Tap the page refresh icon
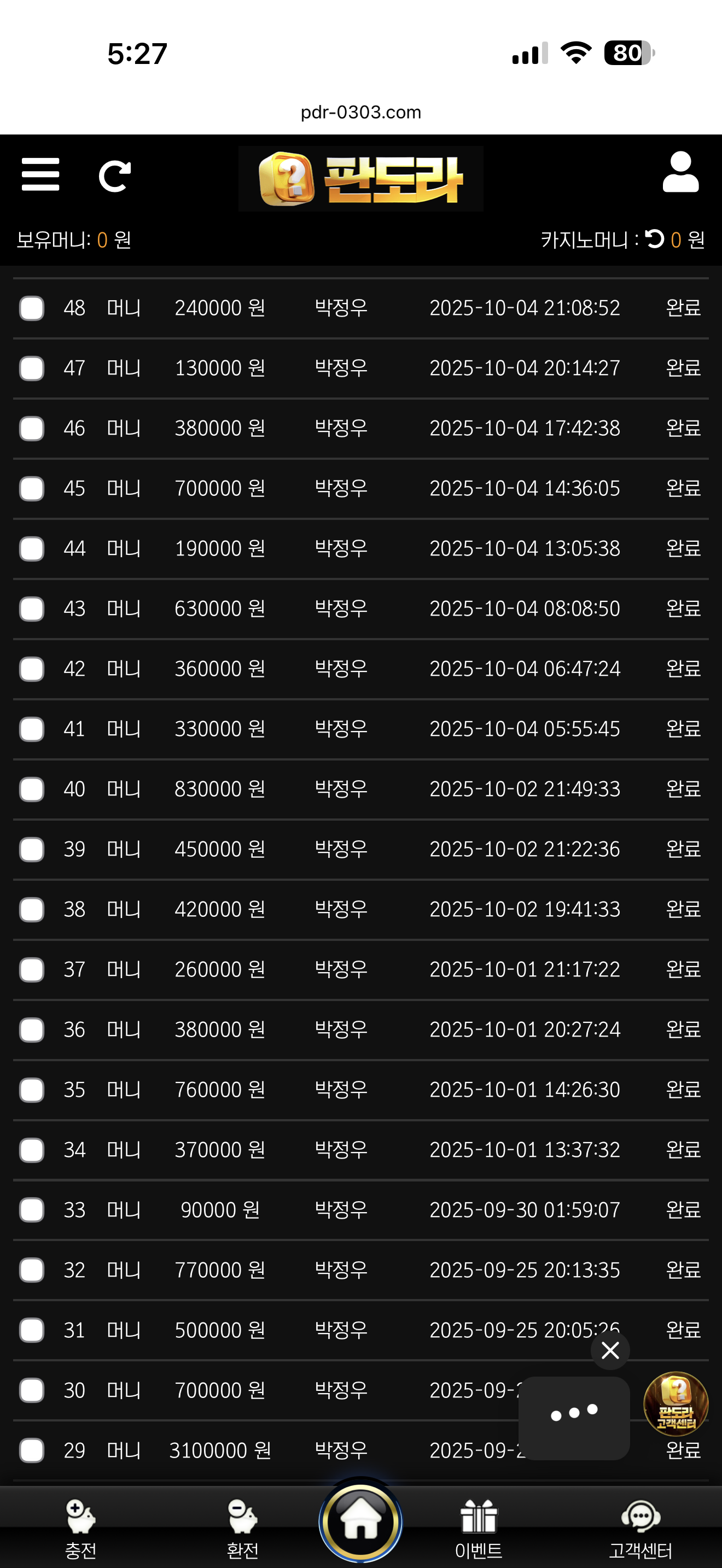722x1568 pixels. tap(114, 177)
